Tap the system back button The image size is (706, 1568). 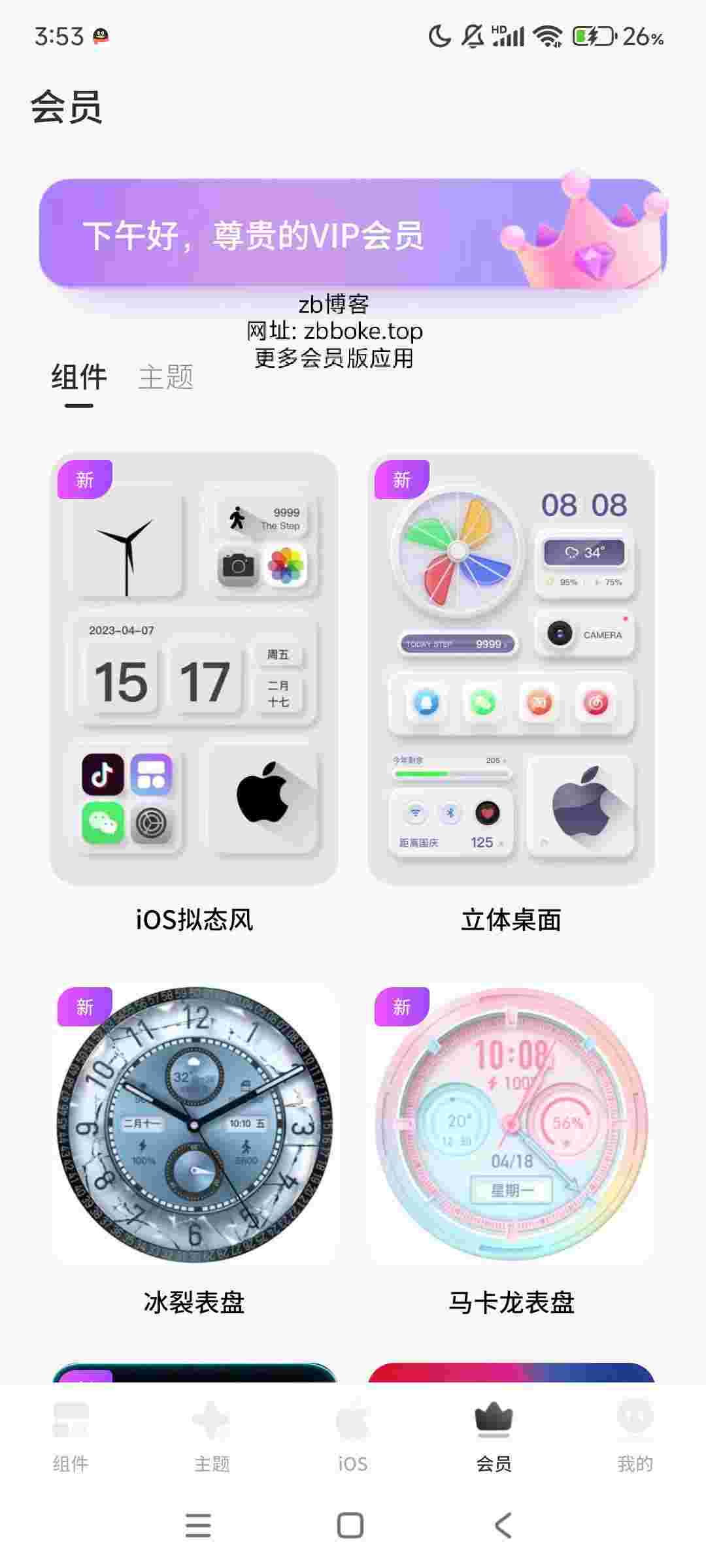(503, 1526)
